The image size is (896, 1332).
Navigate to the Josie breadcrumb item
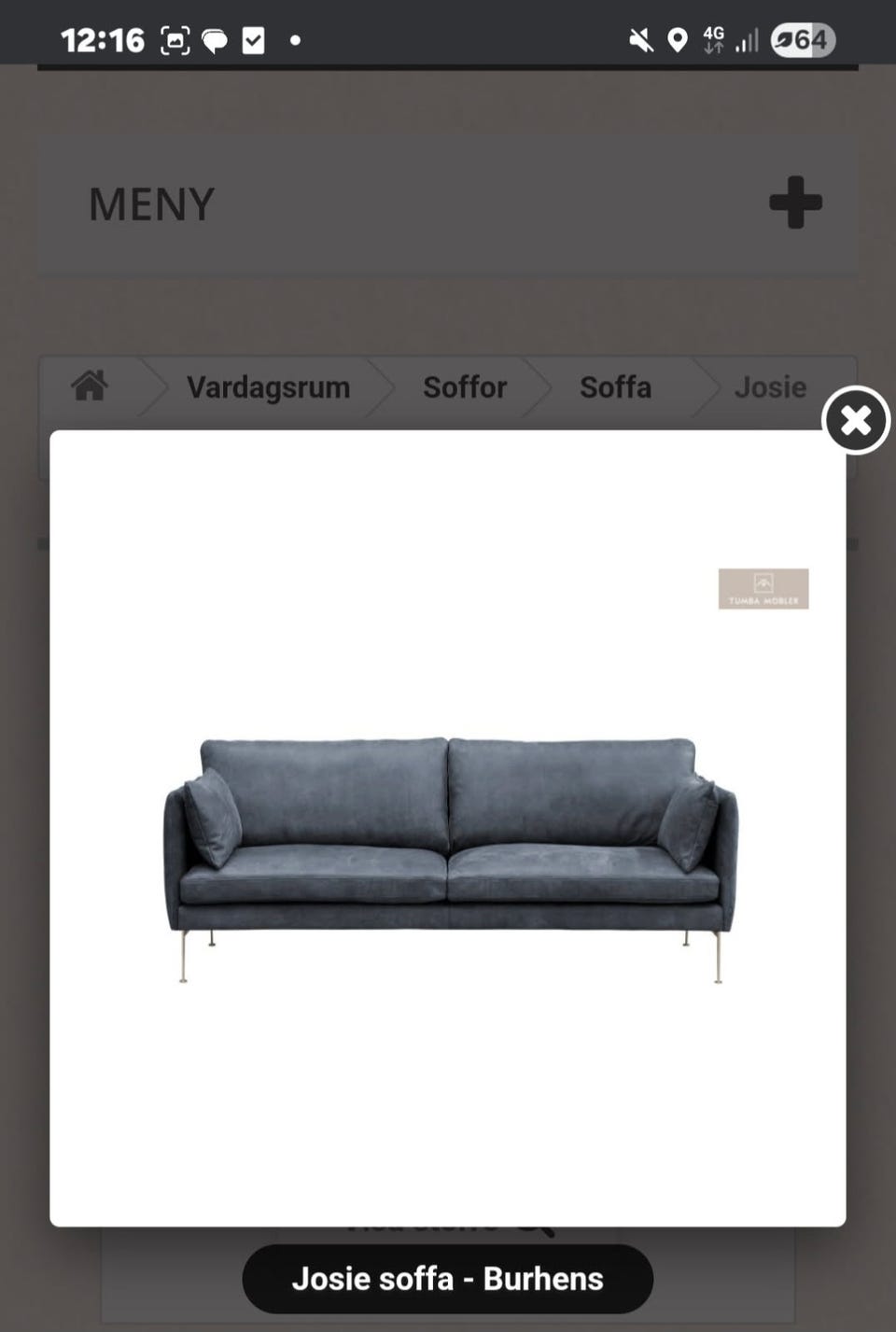coord(771,387)
